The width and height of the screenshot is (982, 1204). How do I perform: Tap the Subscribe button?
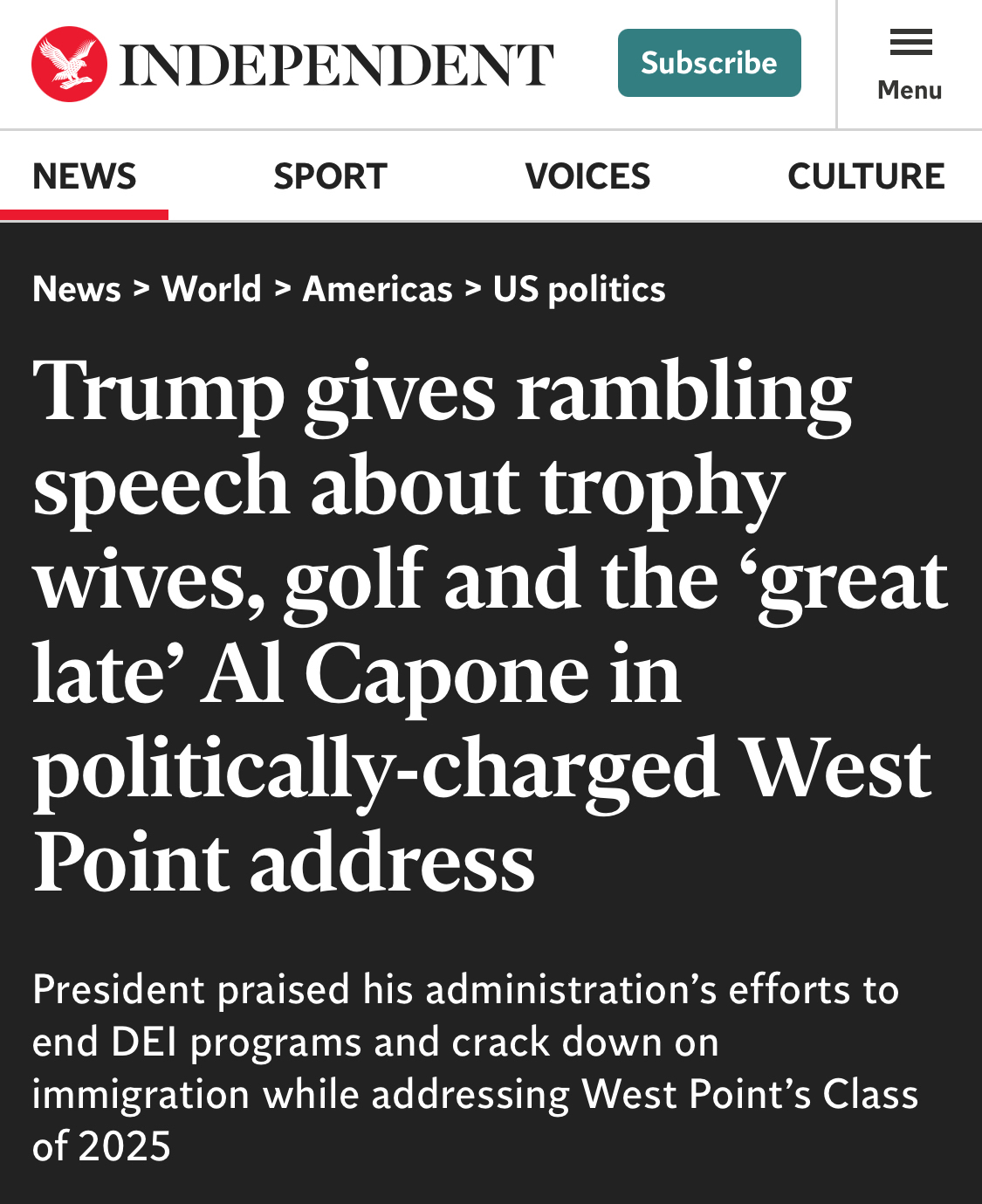point(709,63)
